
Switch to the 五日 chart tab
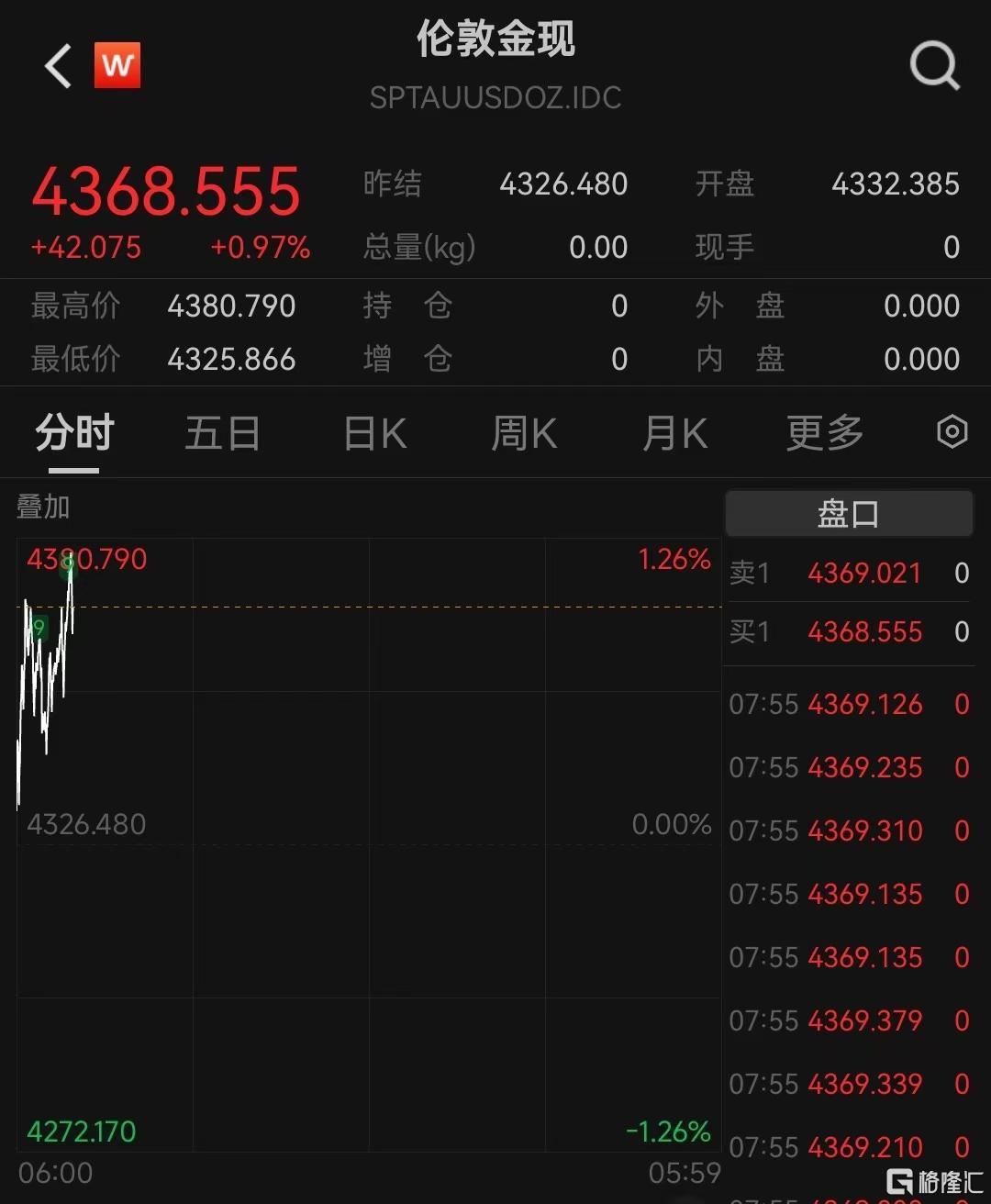(222, 433)
